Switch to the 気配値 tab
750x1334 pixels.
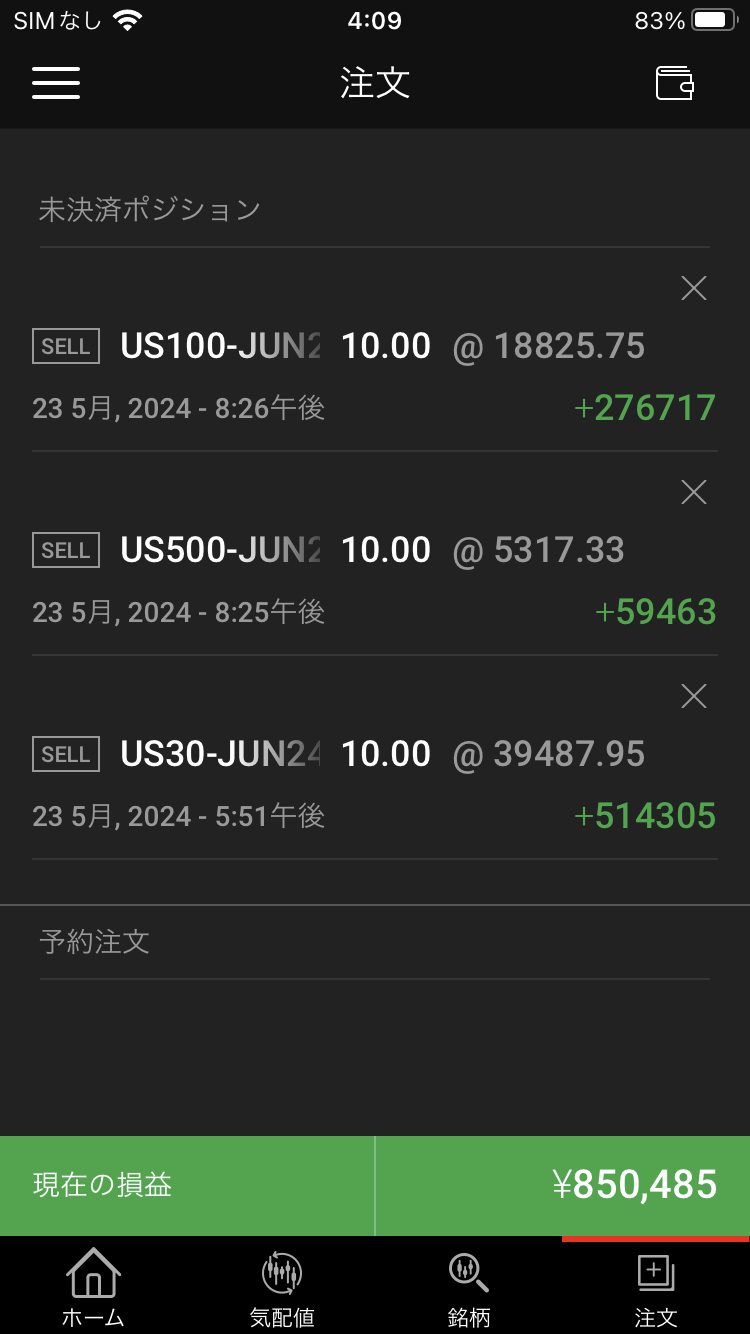(281, 1287)
